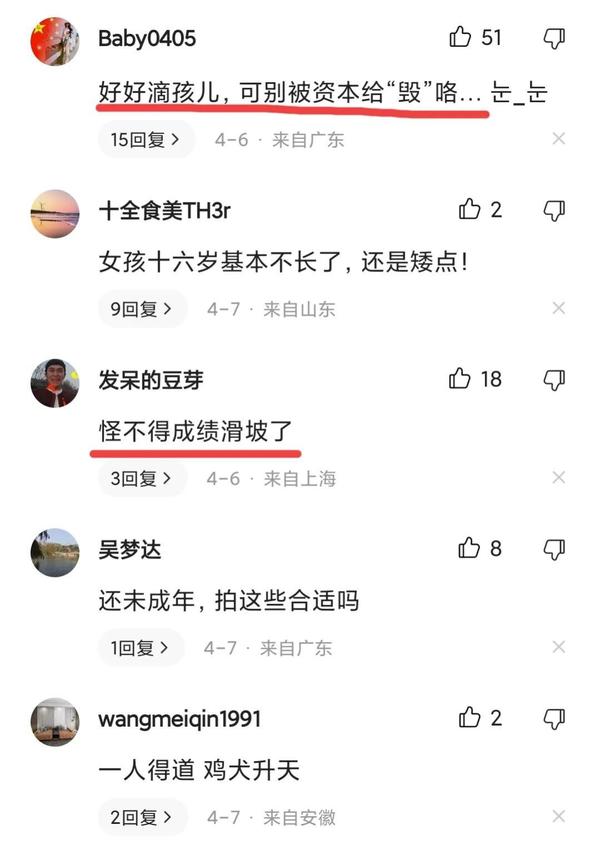Like wangmeiqin1991's comment
The image size is (600, 850).
point(470,717)
